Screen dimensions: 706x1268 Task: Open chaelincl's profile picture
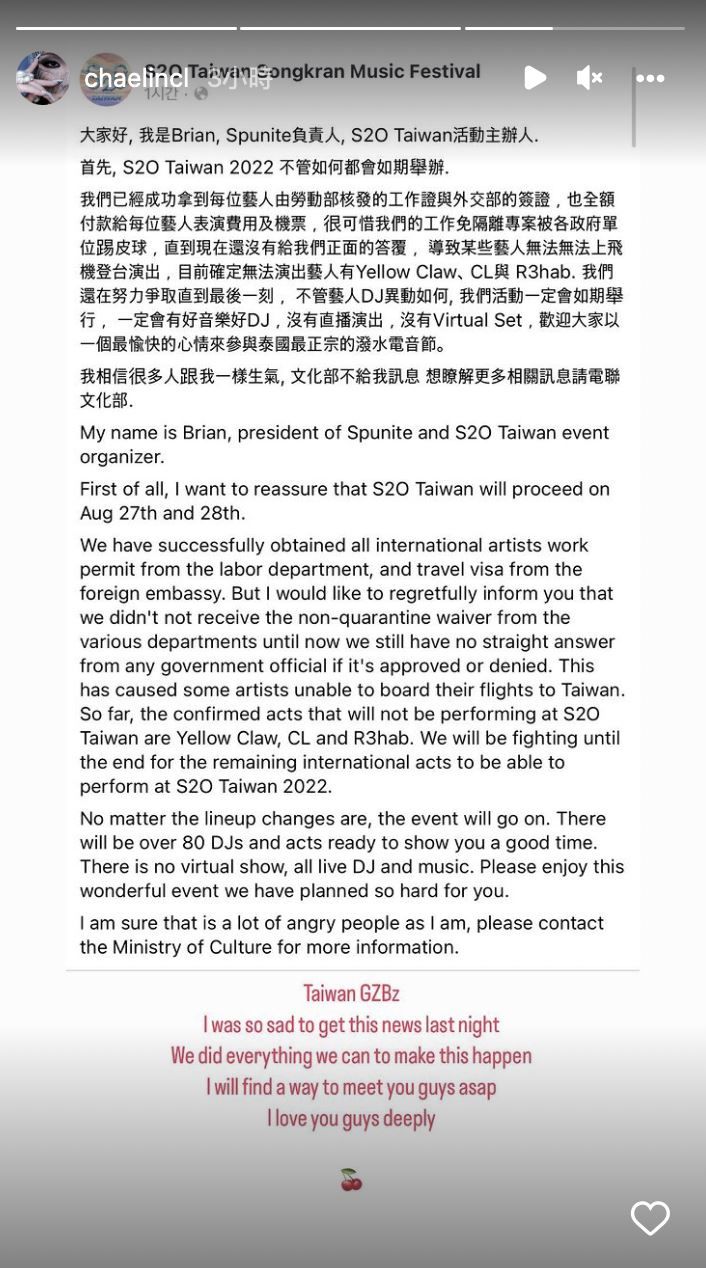coord(42,78)
